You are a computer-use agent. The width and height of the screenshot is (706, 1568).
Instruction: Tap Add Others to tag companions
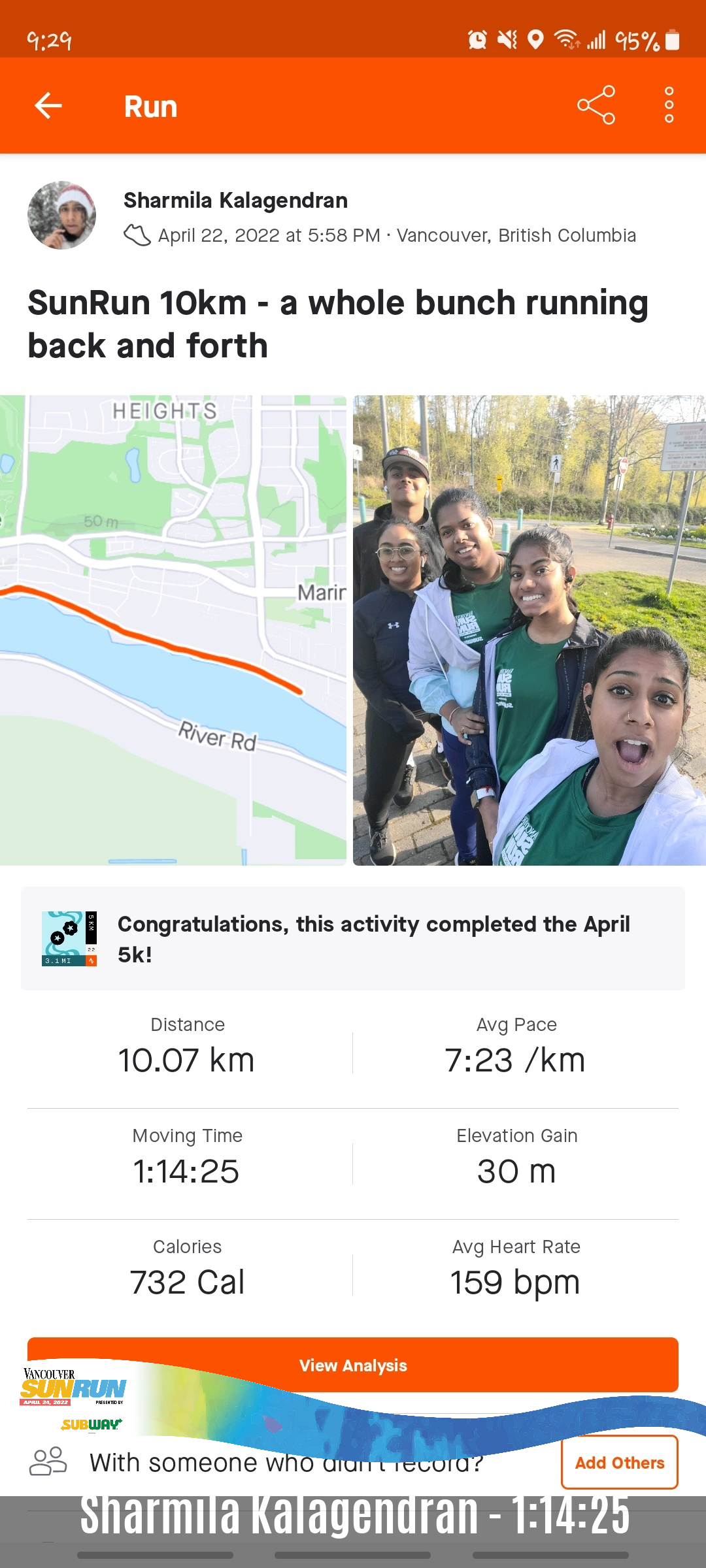[x=619, y=1462]
